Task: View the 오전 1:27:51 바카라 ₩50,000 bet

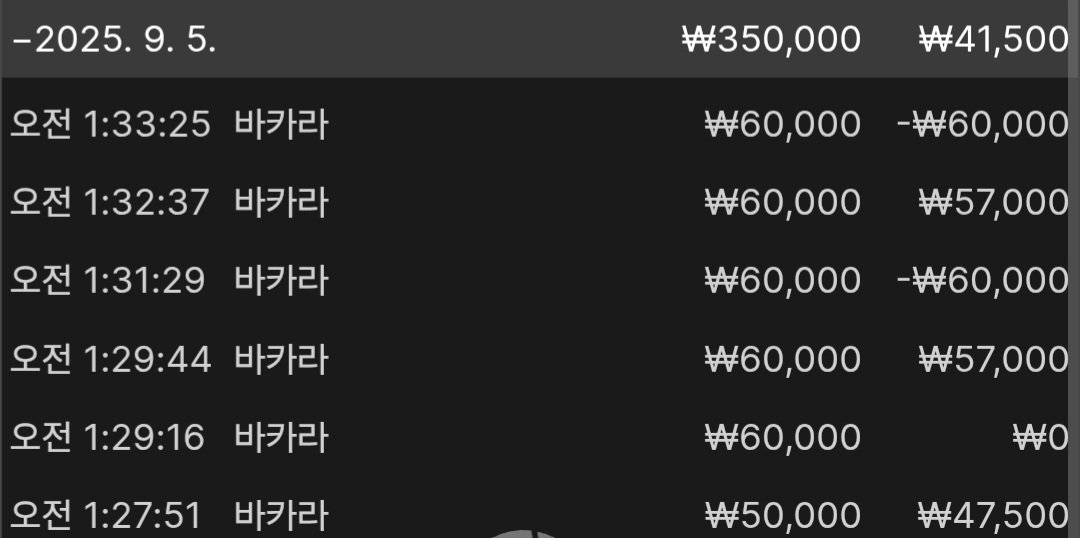Action: coord(539,514)
